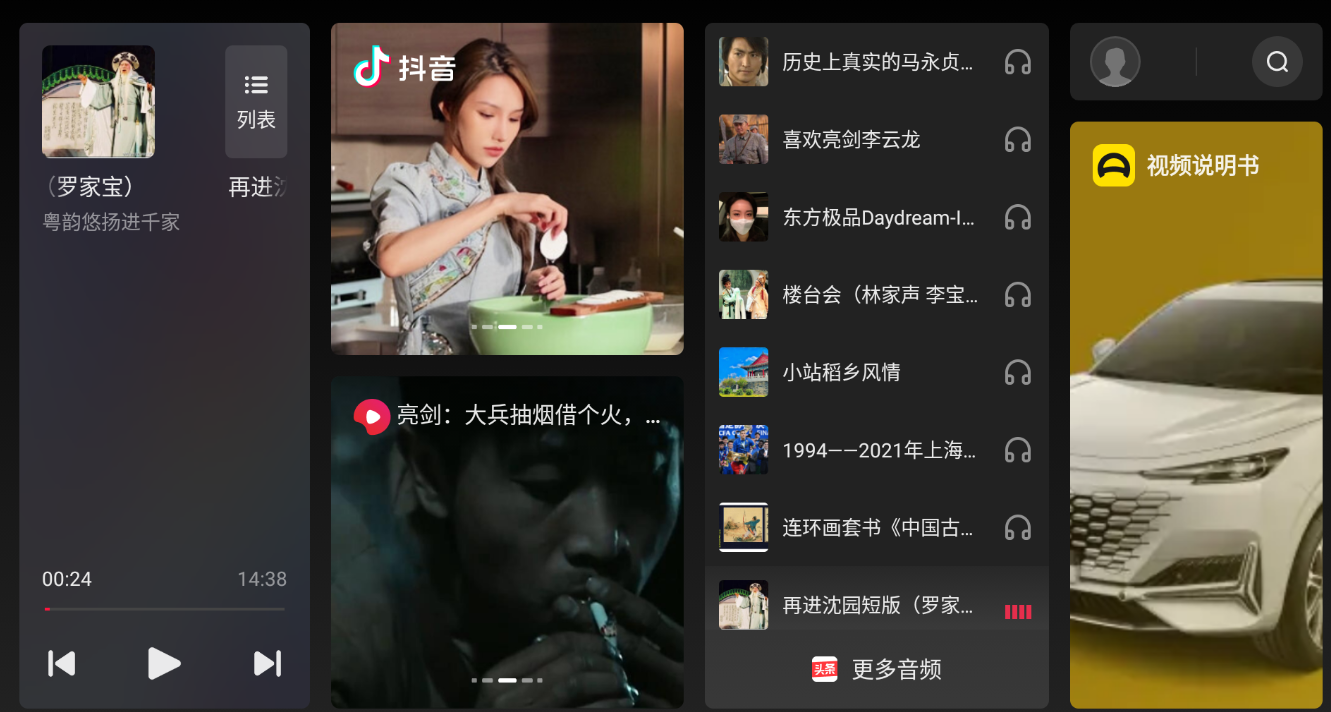
Task: Open the user profile avatar
Action: [1115, 62]
